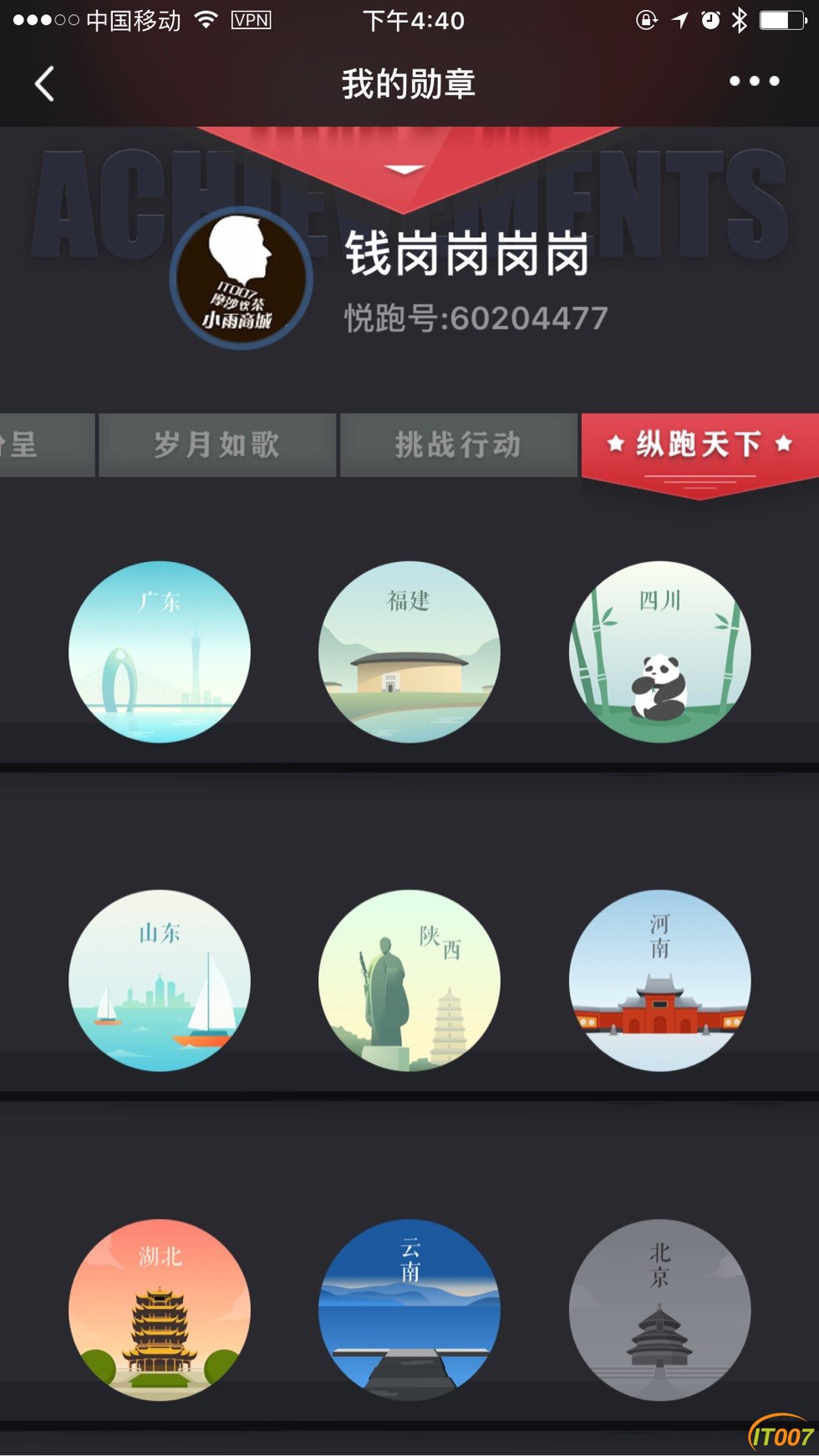Open the 云南 medal
This screenshot has height=1456, width=819.
click(409, 1310)
